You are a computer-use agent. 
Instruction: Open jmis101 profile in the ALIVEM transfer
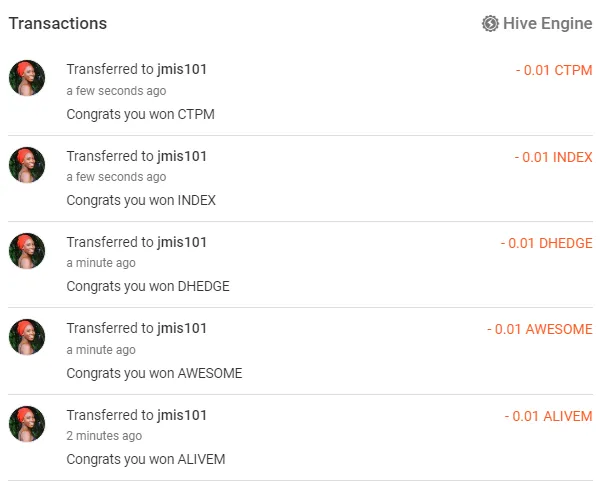182,414
